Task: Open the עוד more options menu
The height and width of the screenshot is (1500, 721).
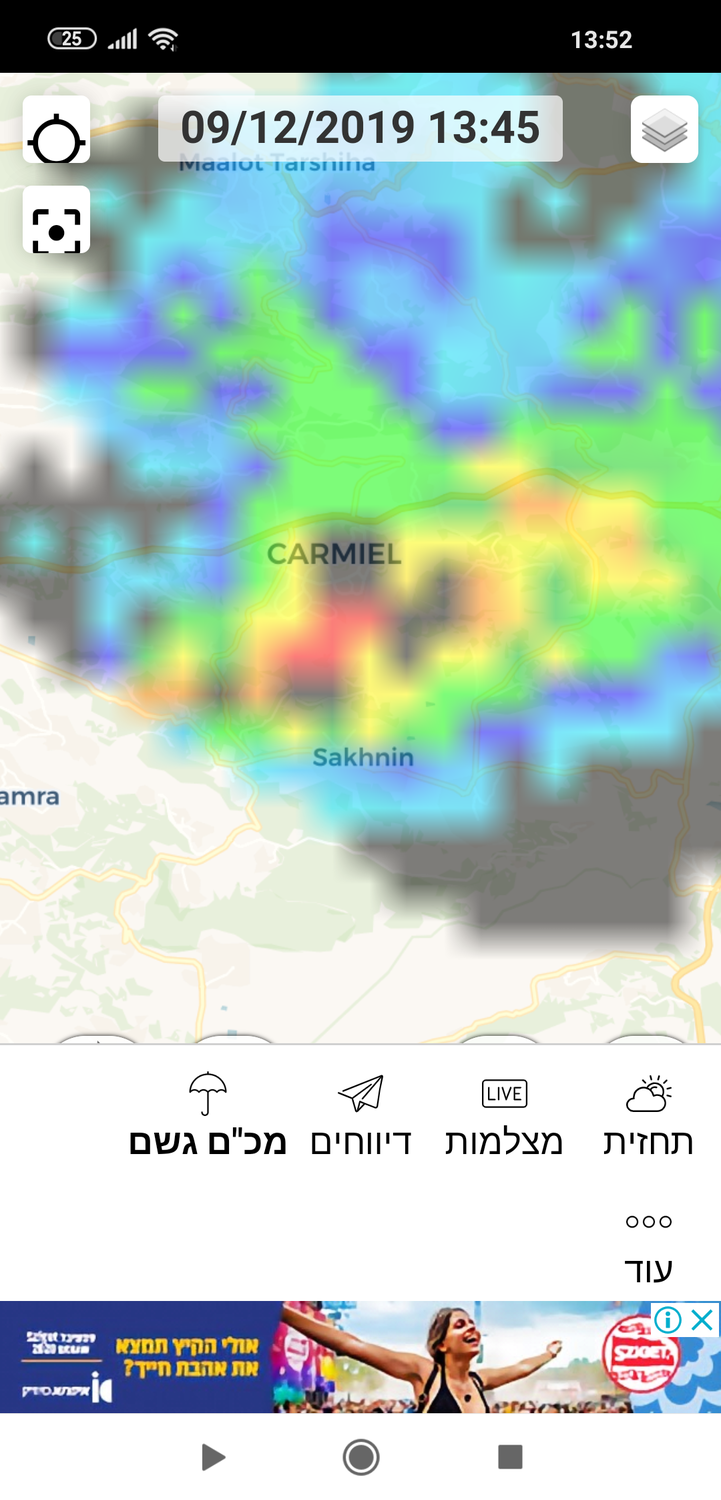Action: (x=648, y=1244)
